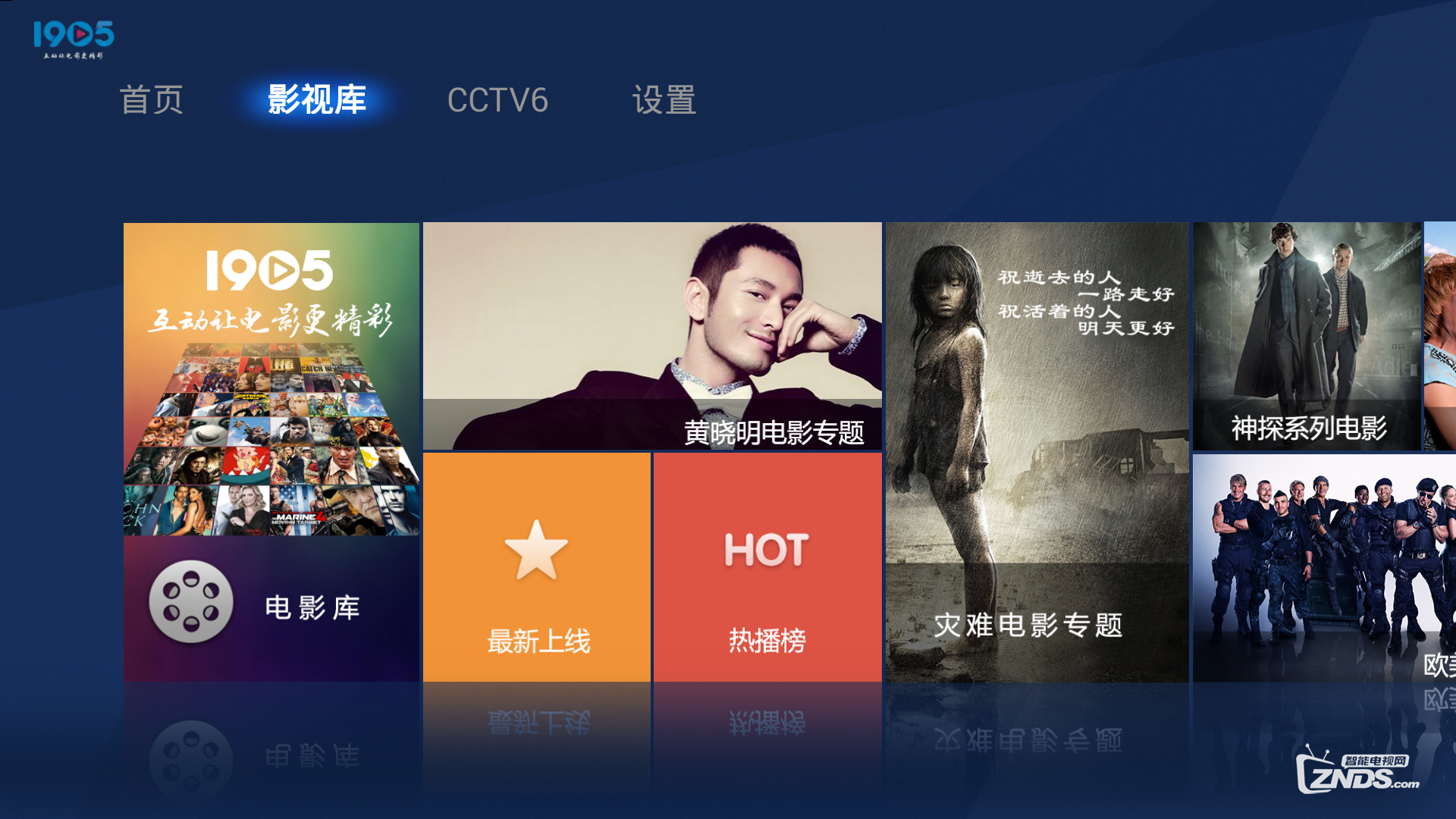Switch to the 首页 tab
Image resolution: width=1456 pixels, height=819 pixels.
click(151, 100)
